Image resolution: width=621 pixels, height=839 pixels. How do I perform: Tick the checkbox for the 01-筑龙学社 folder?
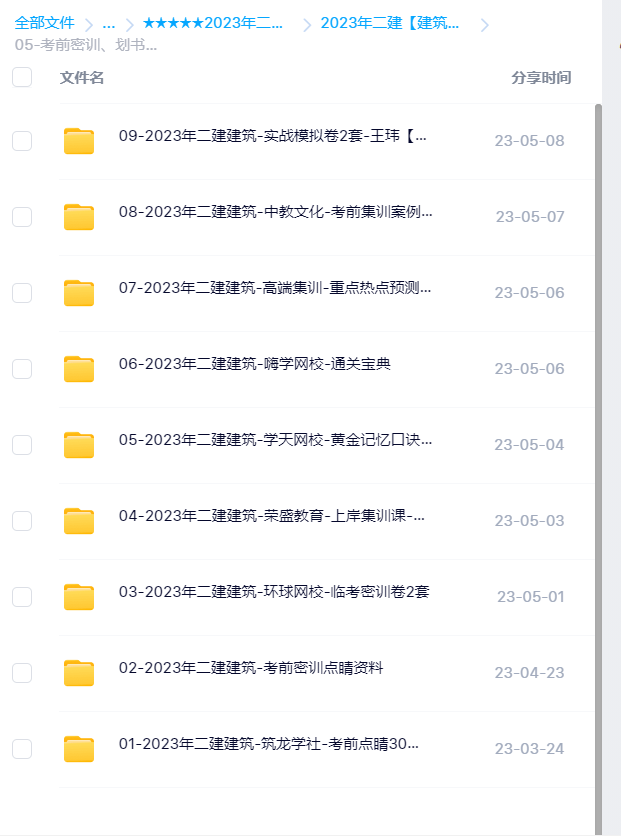22,749
